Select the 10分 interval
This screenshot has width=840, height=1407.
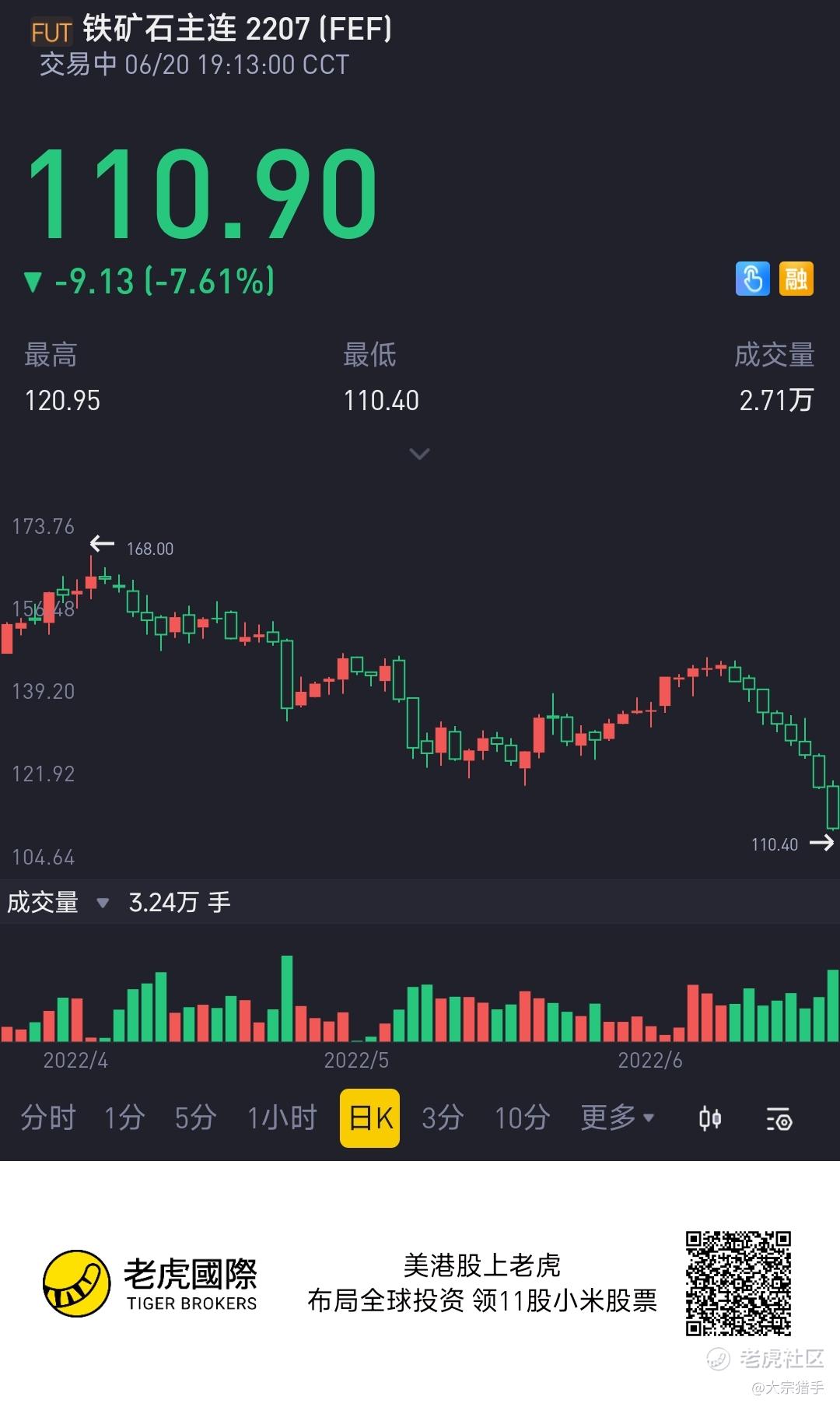click(x=523, y=1118)
